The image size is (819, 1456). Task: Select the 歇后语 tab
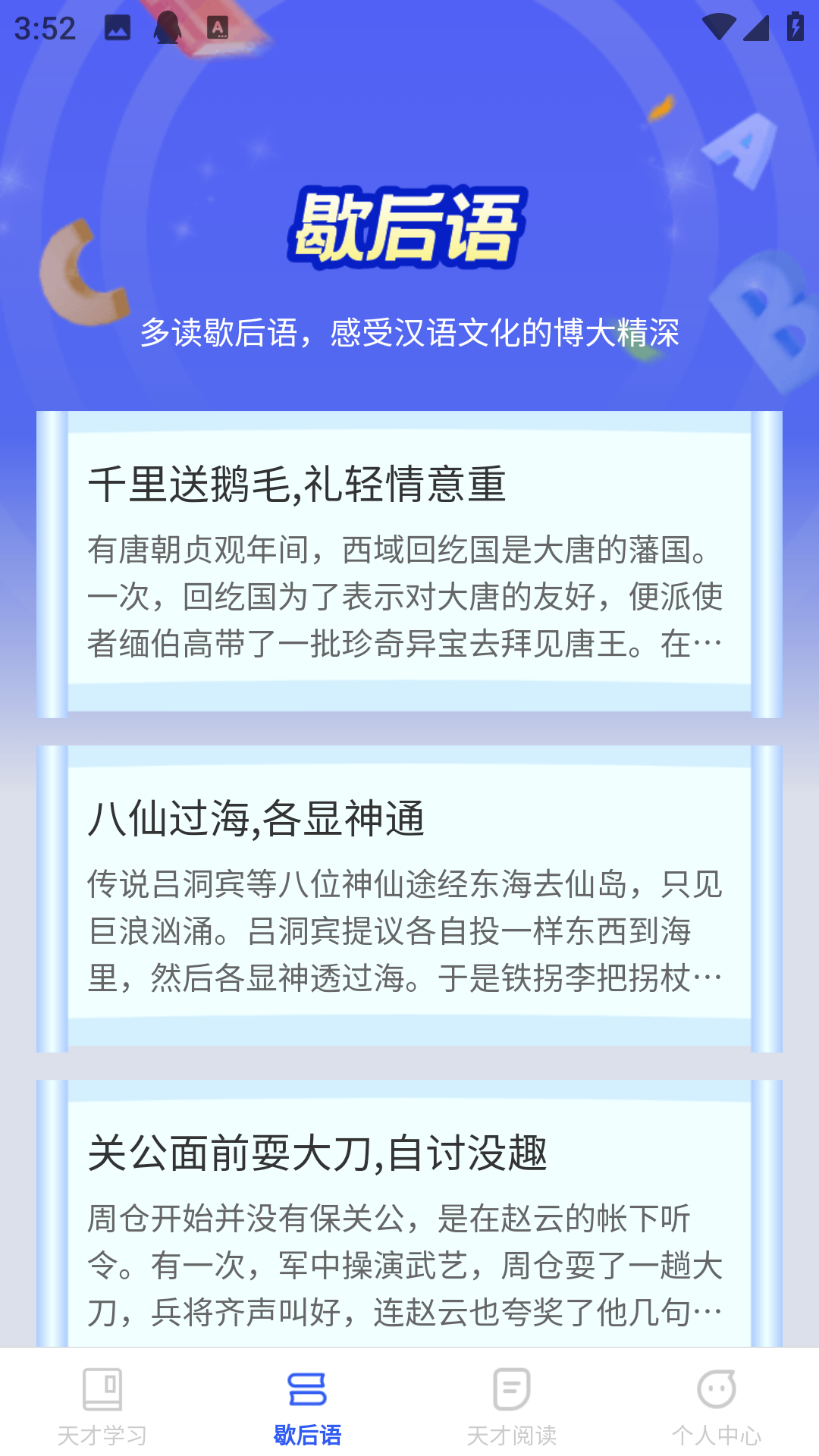[x=307, y=1404]
